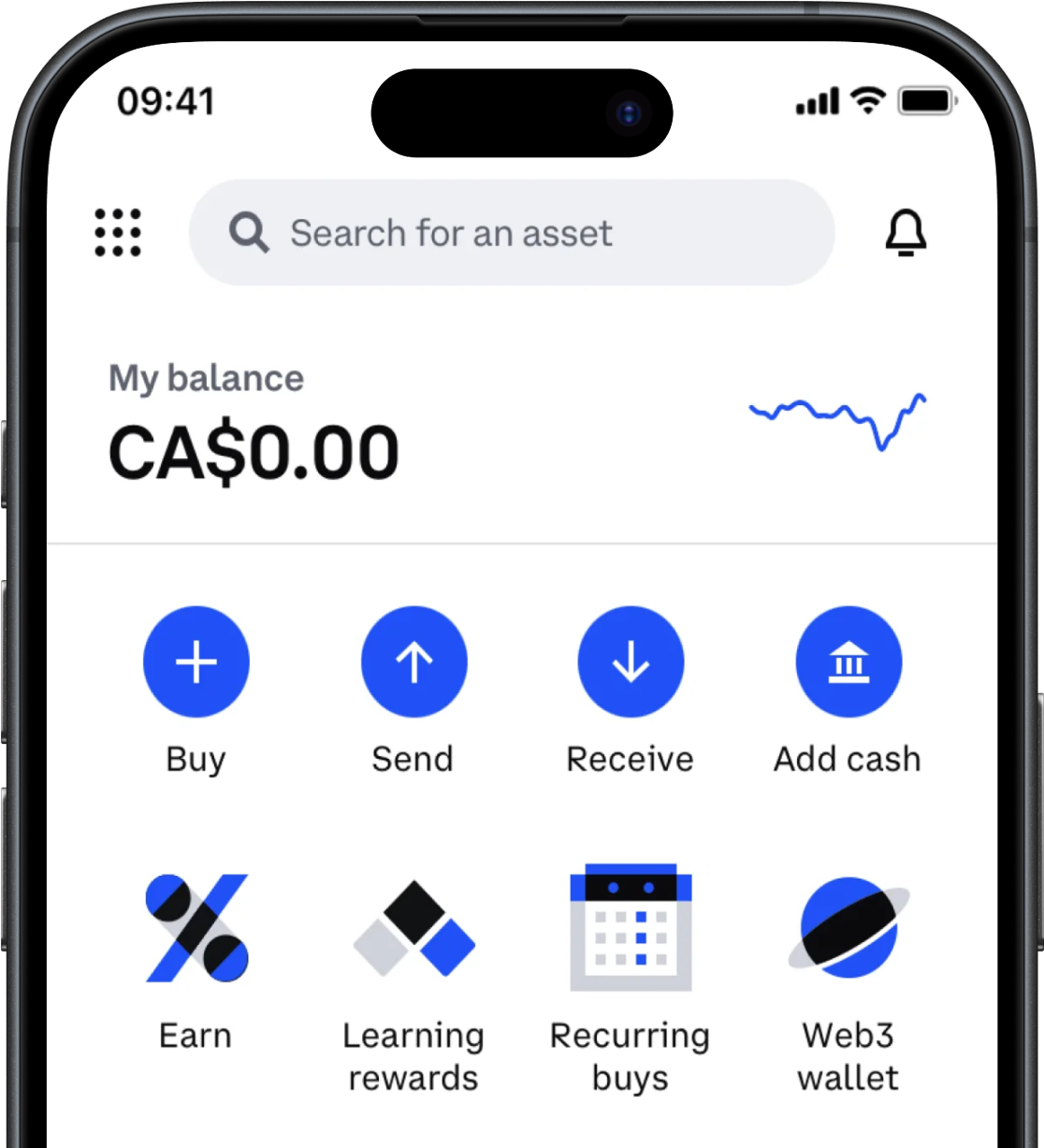
Task: Tap the search magnifier icon
Action: click(x=248, y=232)
